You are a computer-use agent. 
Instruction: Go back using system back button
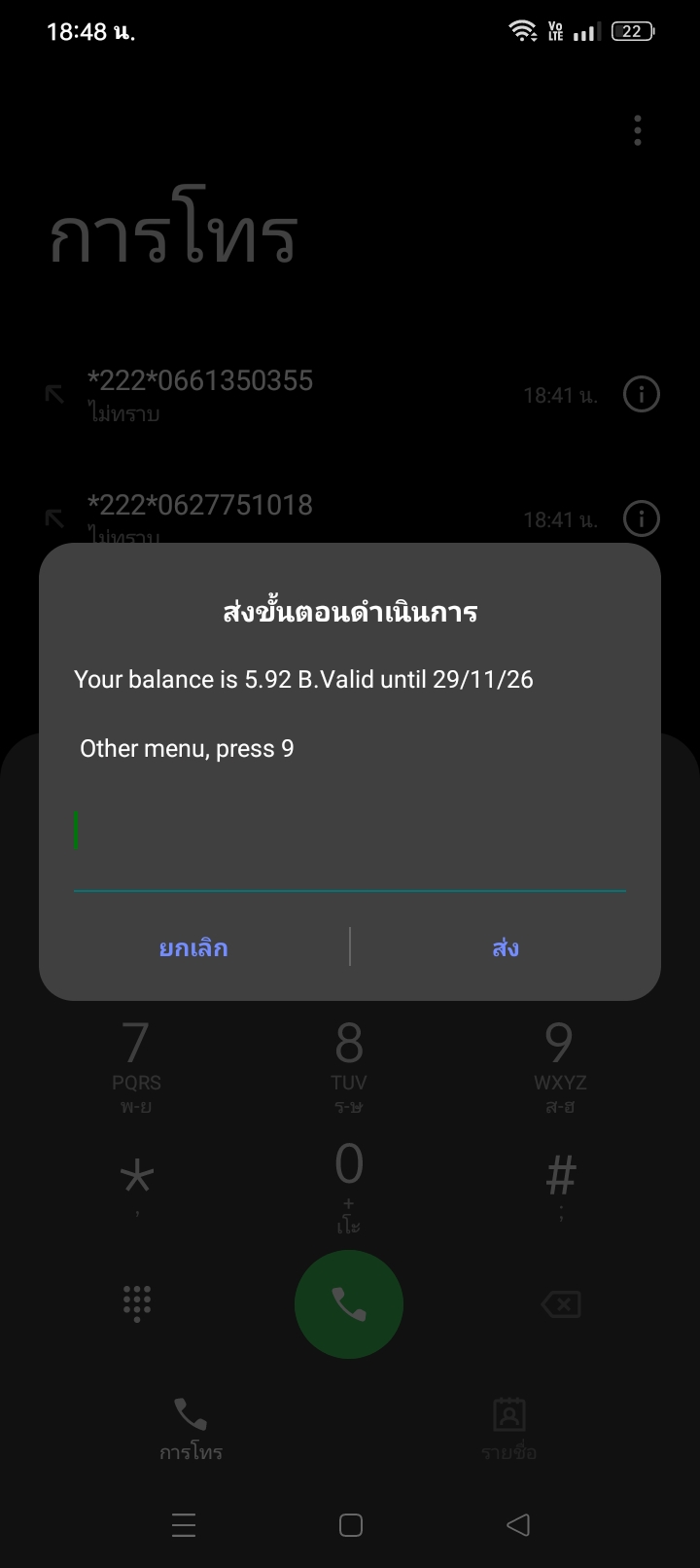coord(518,1525)
